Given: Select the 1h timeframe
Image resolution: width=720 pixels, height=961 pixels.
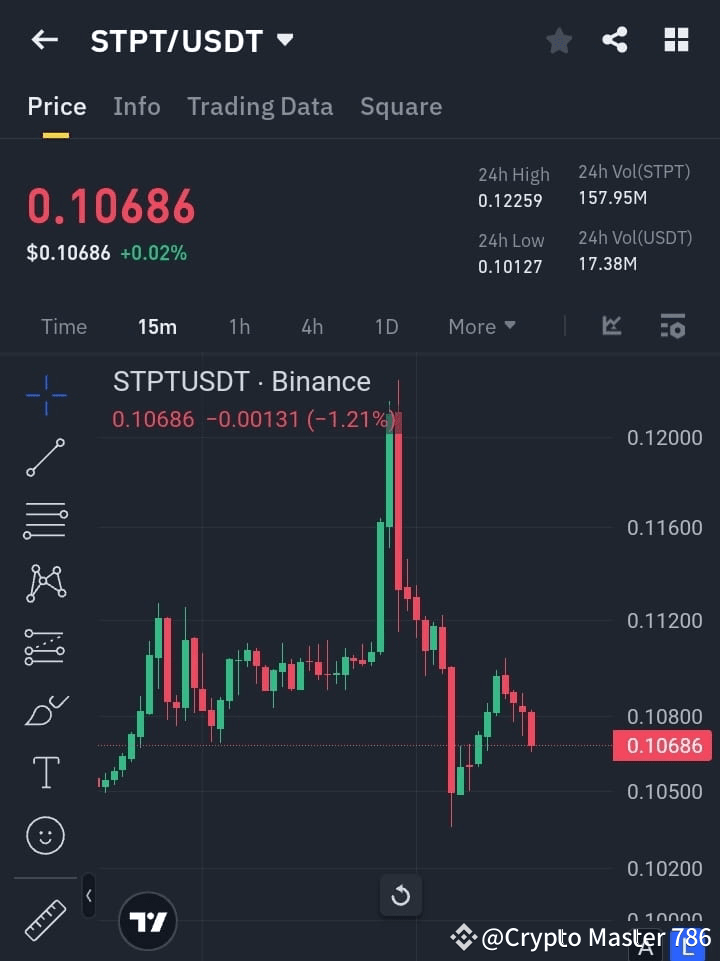Looking at the screenshot, I should (239, 326).
